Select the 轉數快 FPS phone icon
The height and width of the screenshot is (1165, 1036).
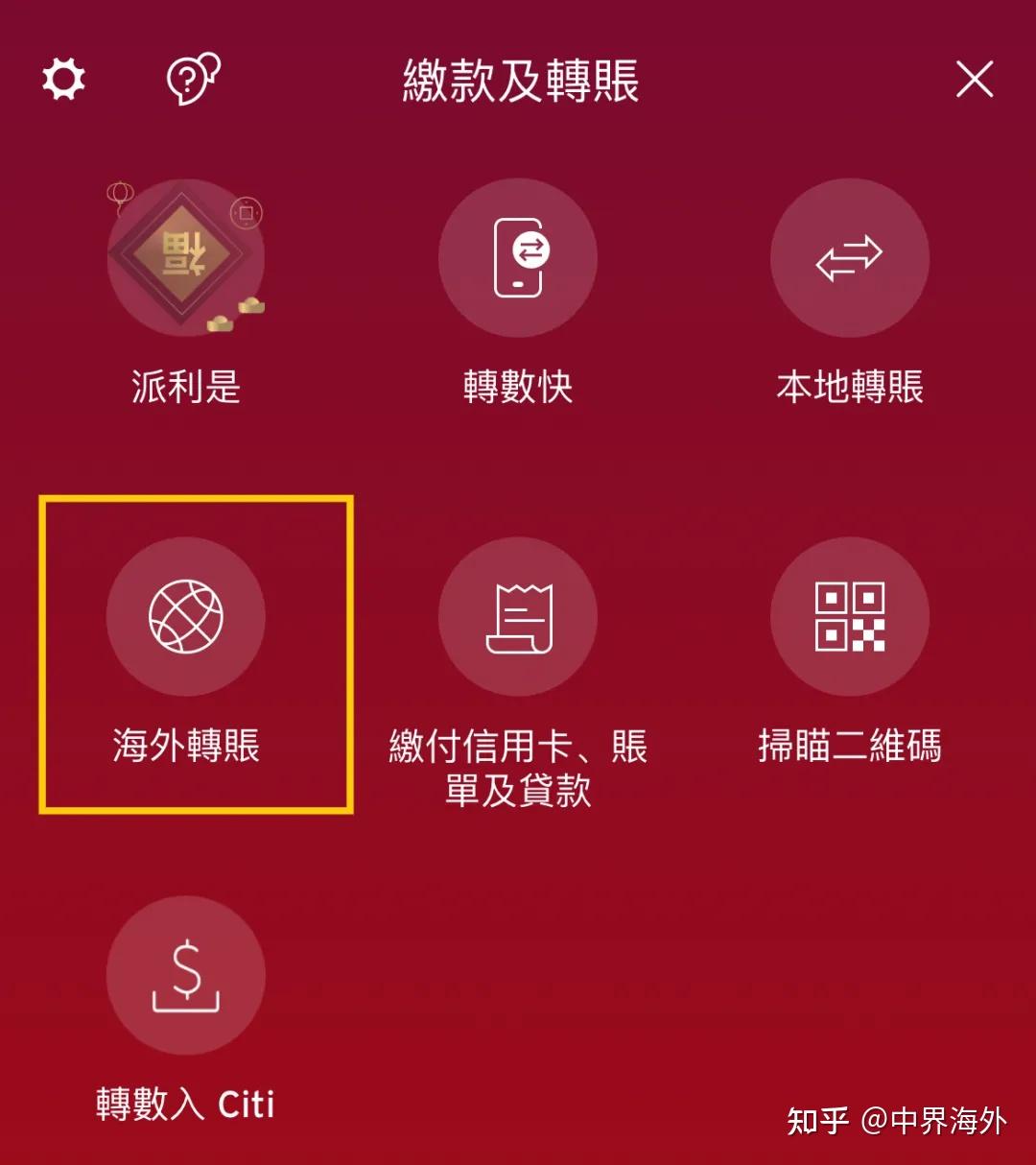(x=518, y=257)
